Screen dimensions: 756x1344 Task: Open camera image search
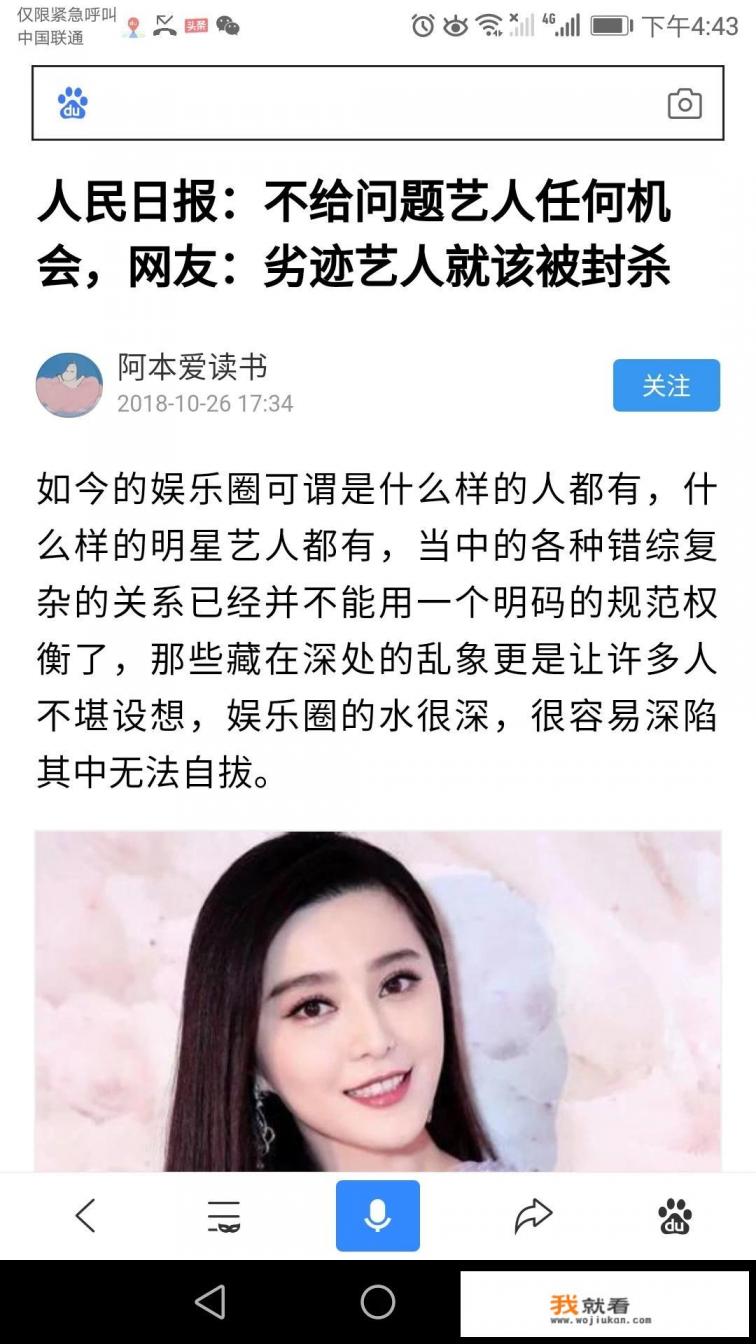pos(684,103)
